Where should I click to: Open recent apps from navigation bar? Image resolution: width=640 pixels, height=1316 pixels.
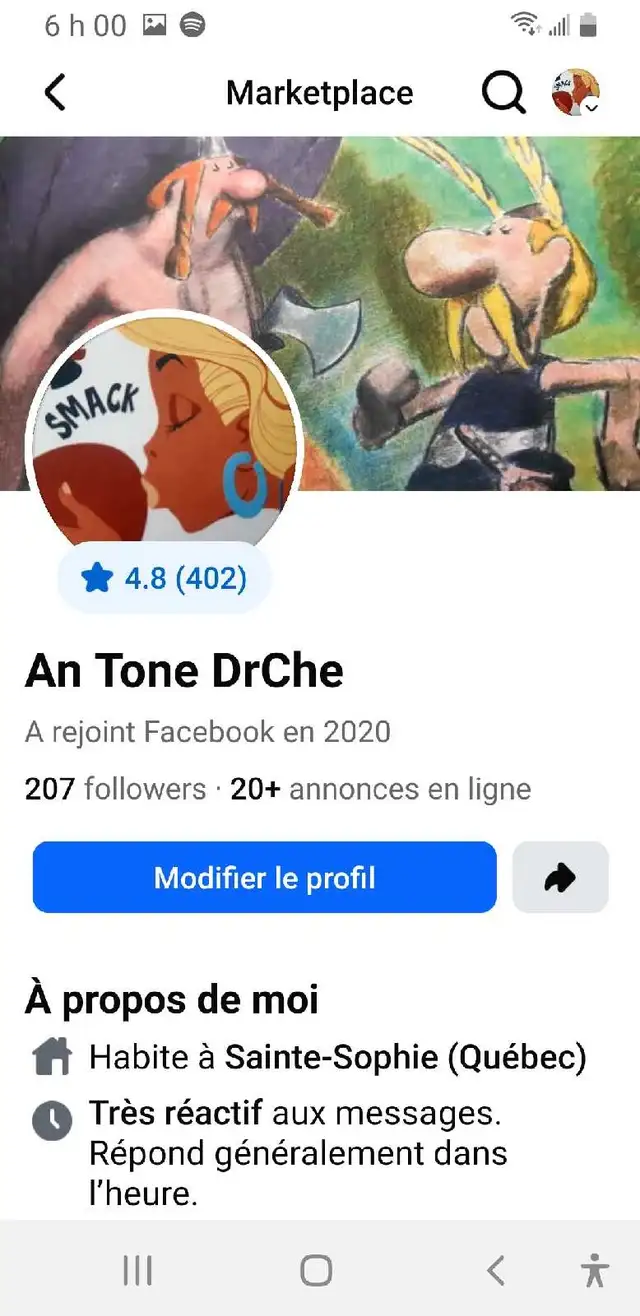137,1270
